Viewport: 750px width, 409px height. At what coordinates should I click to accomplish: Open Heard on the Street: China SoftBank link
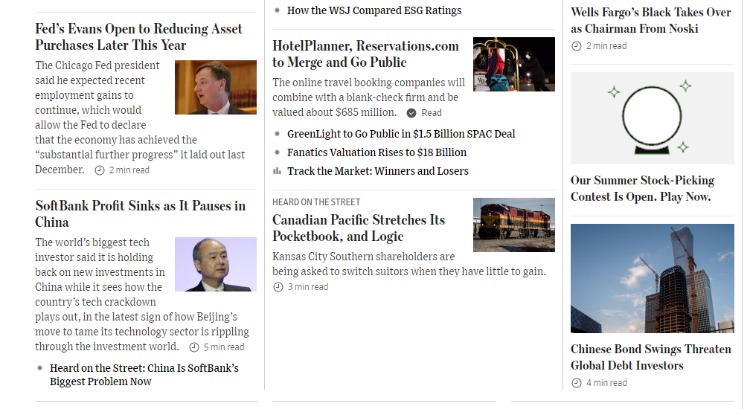[x=144, y=374]
